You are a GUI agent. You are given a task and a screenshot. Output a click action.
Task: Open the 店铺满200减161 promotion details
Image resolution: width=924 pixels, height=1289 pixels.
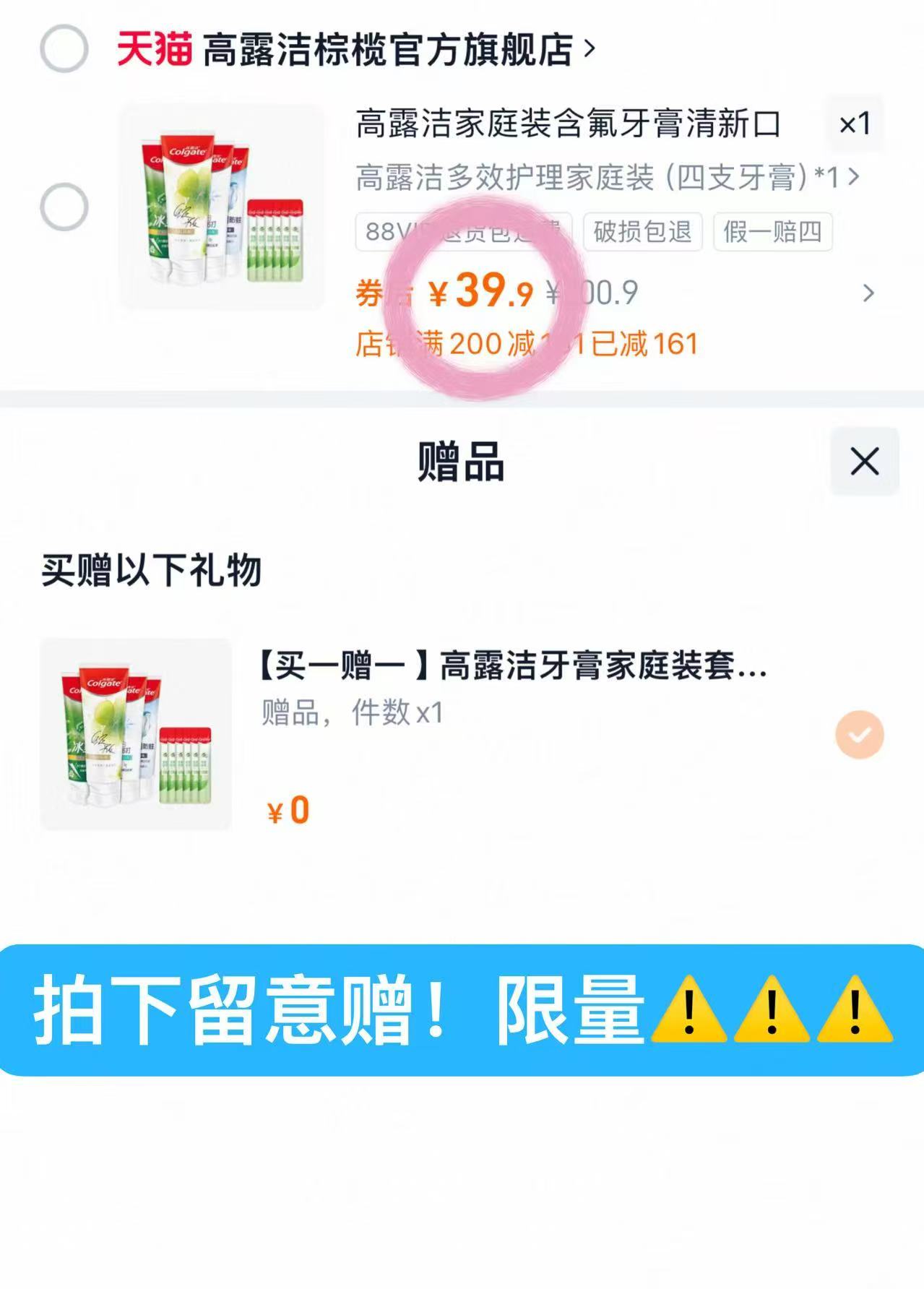pos(527,346)
